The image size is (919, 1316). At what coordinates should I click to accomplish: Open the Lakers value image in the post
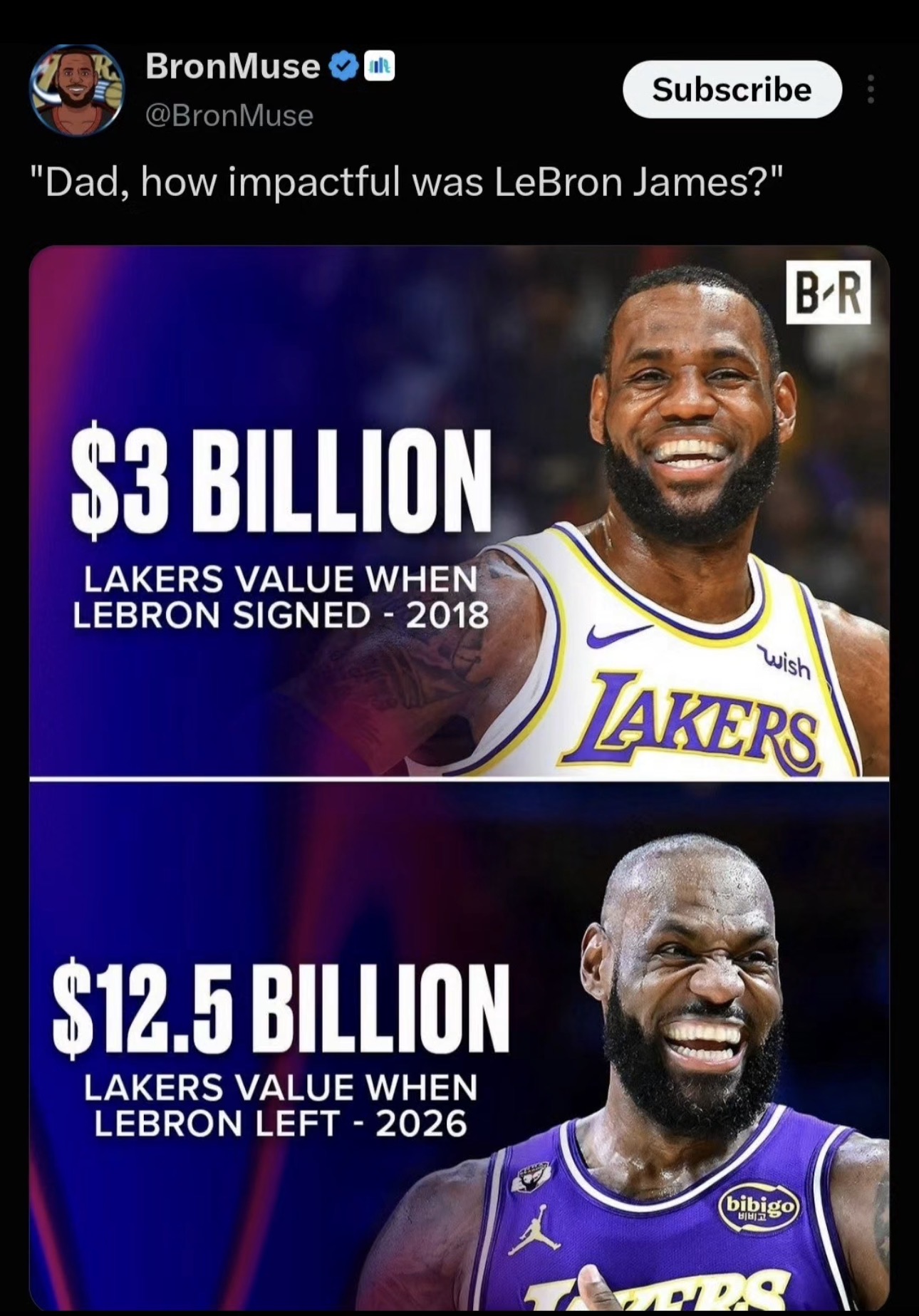tap(459, 779)
